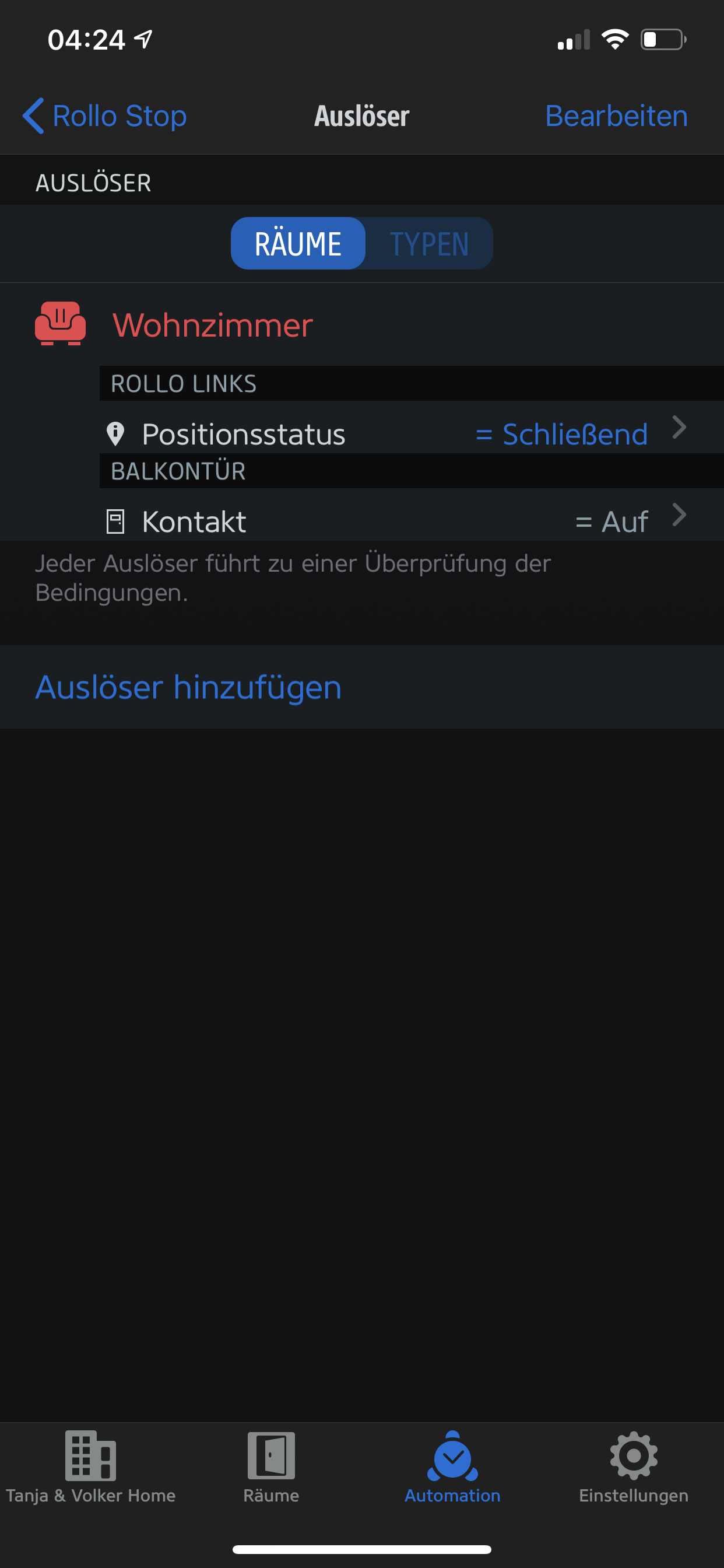Select the RÄUME segment

[298, 243]
